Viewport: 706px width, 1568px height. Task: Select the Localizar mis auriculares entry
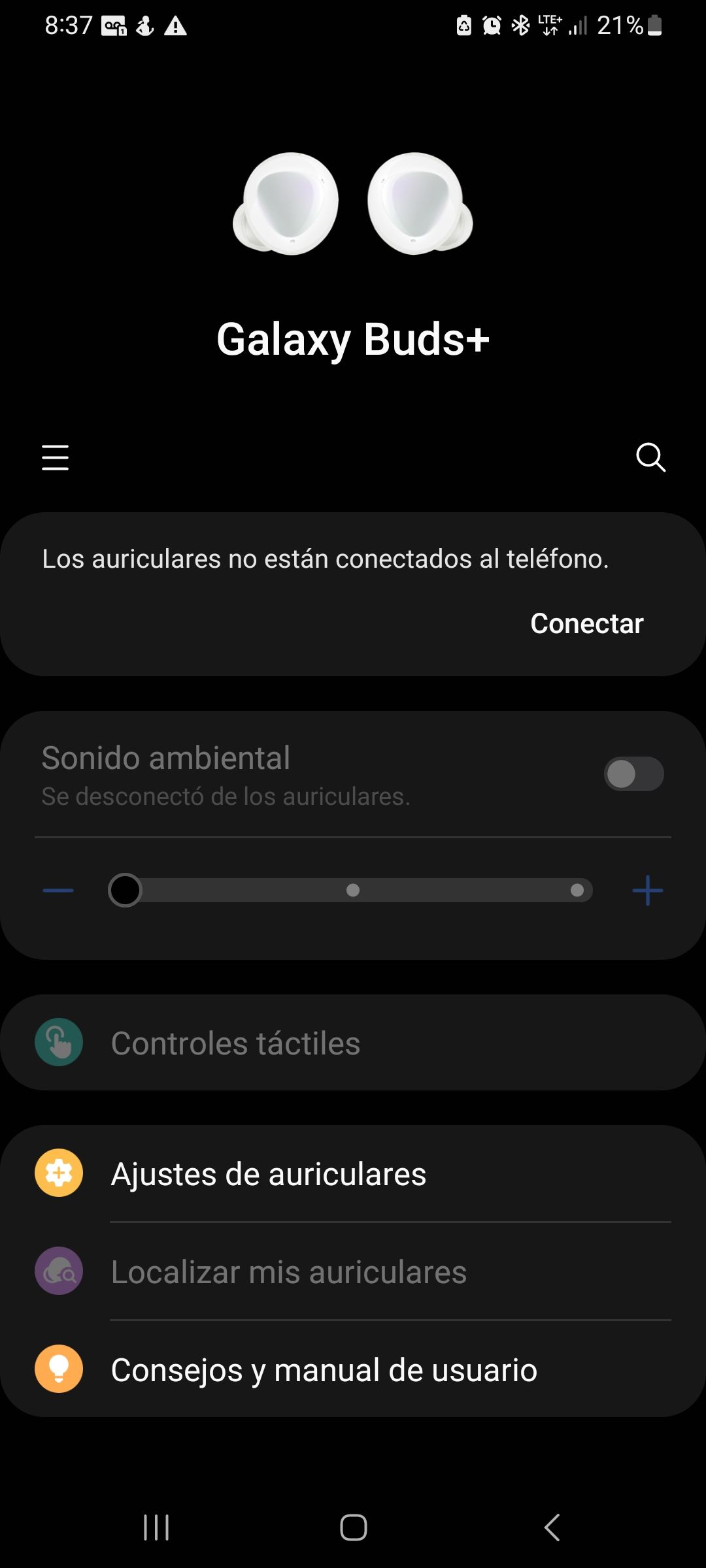click(x=288, y=1271)
